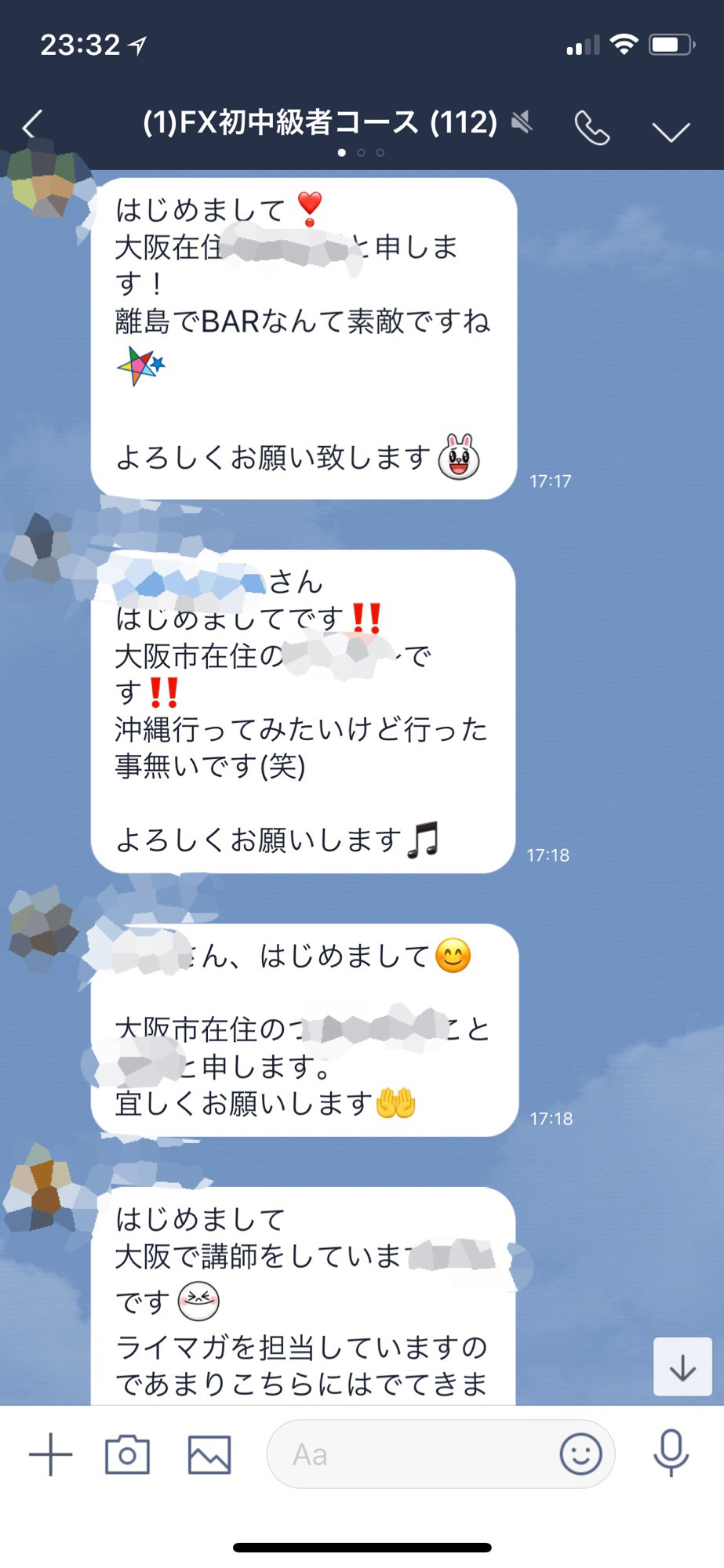Start a voice call in this group
The image size is (724, 1568).
tap(591, 128)
